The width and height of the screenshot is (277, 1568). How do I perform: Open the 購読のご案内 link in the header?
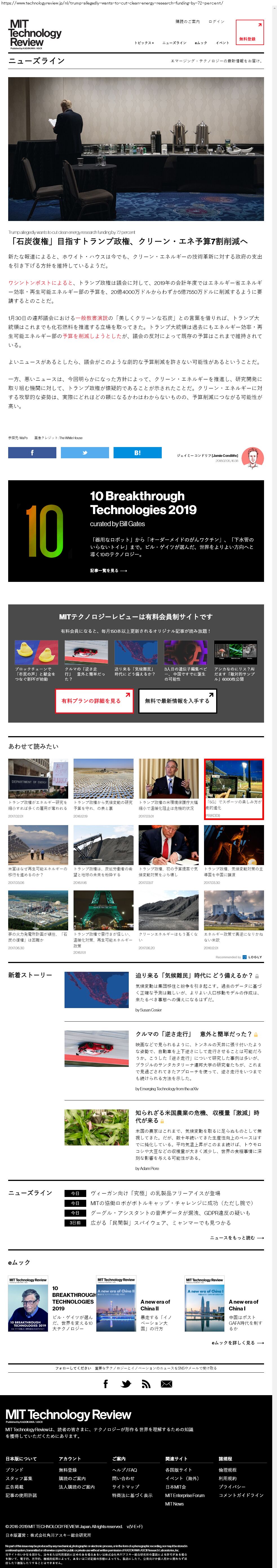pos(187,22)
